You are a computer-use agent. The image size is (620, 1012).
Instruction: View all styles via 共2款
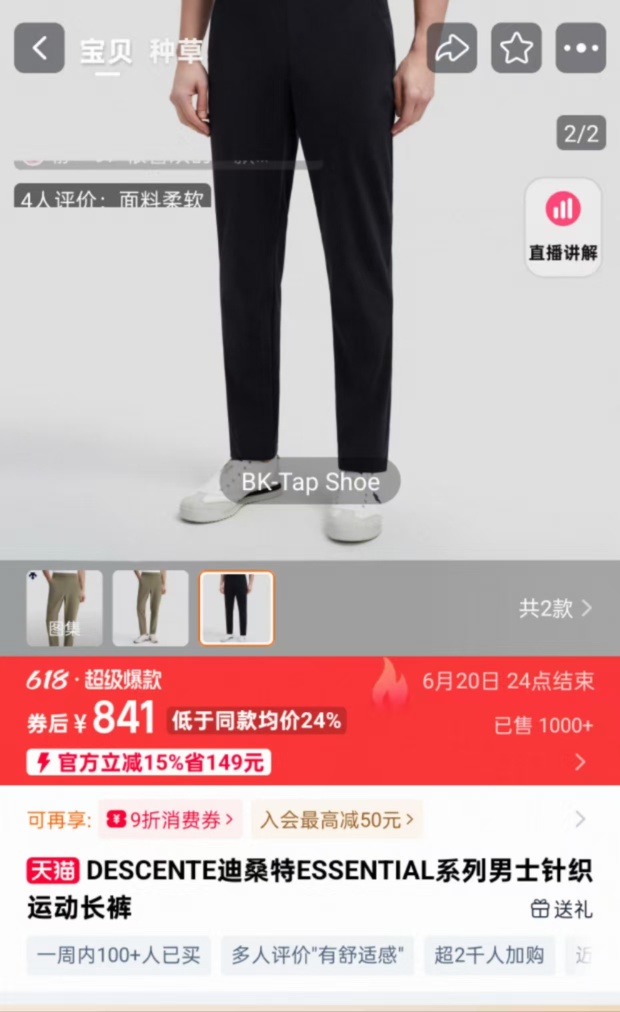click(555, 608)
